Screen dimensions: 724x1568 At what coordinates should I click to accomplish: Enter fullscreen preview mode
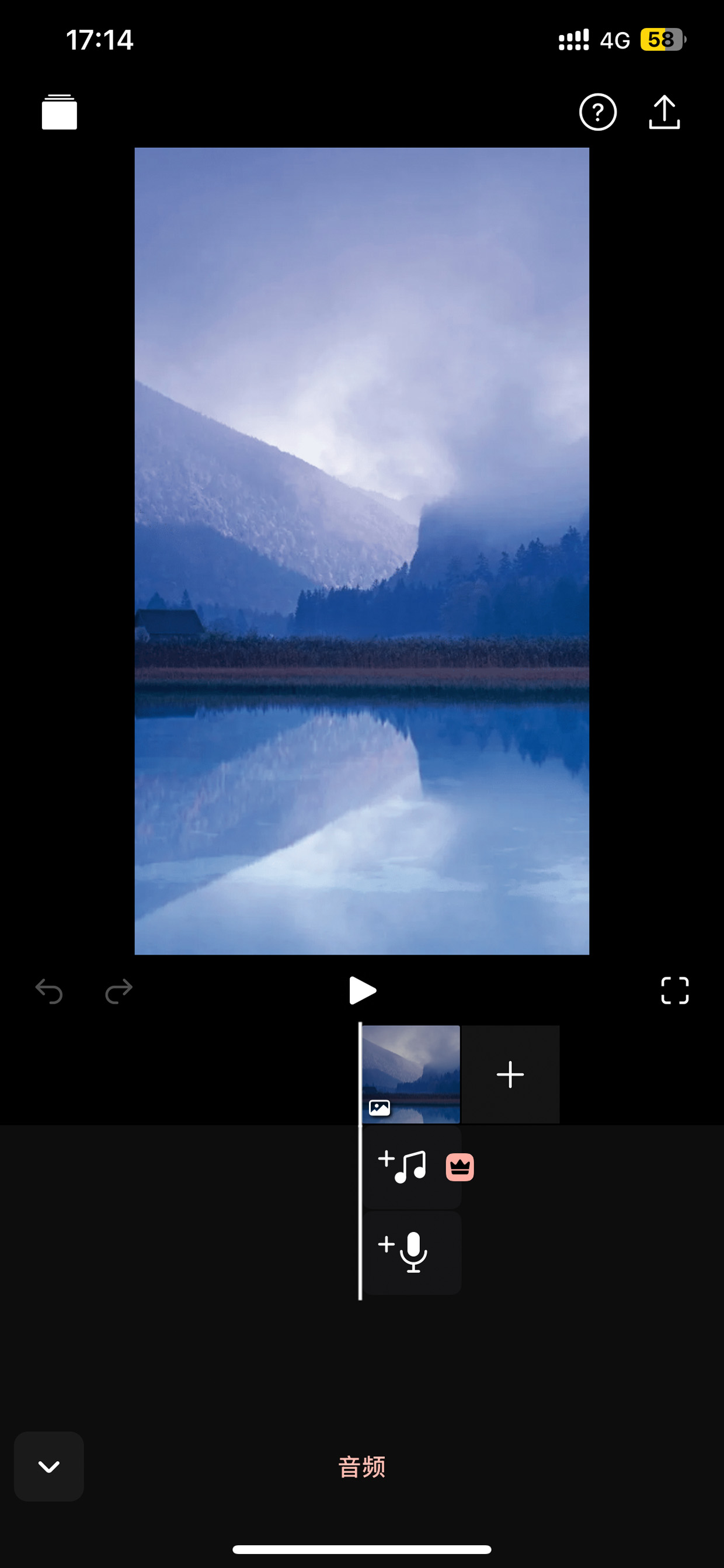675,990
